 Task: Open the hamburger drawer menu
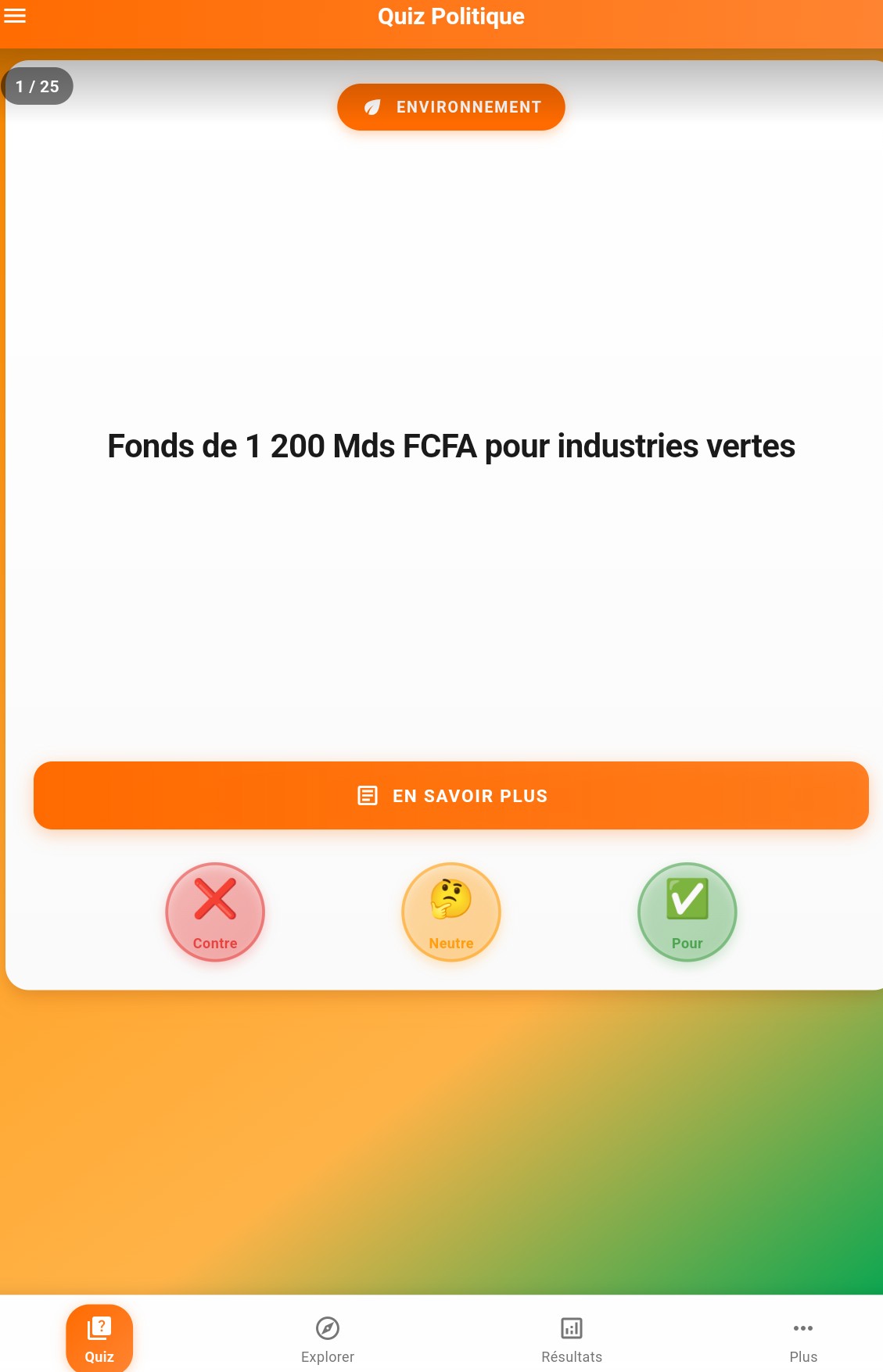pos(15,16)
